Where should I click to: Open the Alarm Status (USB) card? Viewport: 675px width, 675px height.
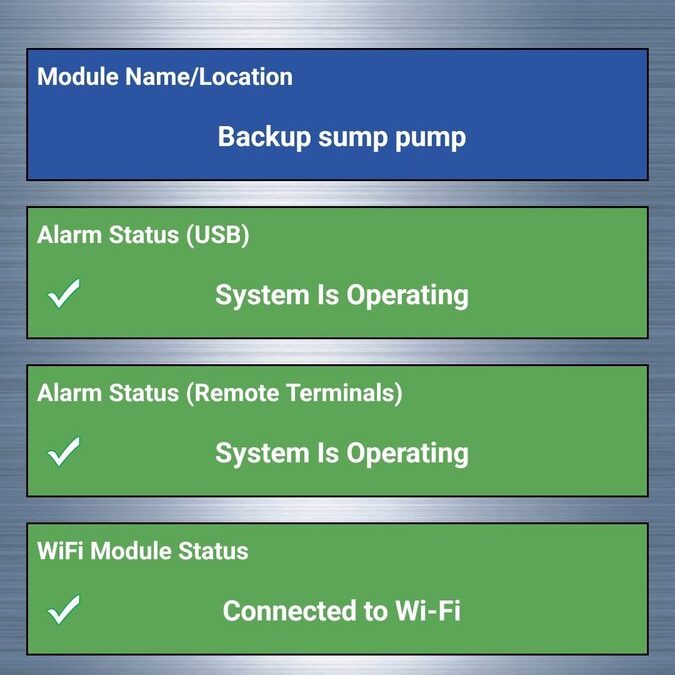click(337, 272)
